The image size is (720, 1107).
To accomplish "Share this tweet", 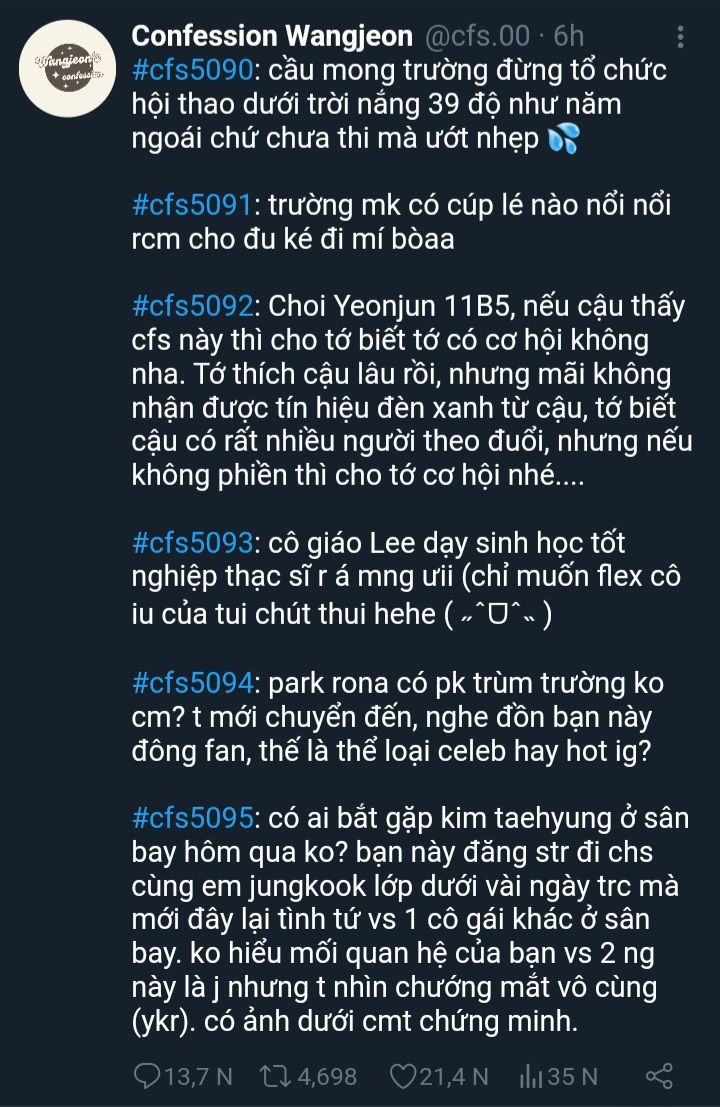I will coord(659,1076).
